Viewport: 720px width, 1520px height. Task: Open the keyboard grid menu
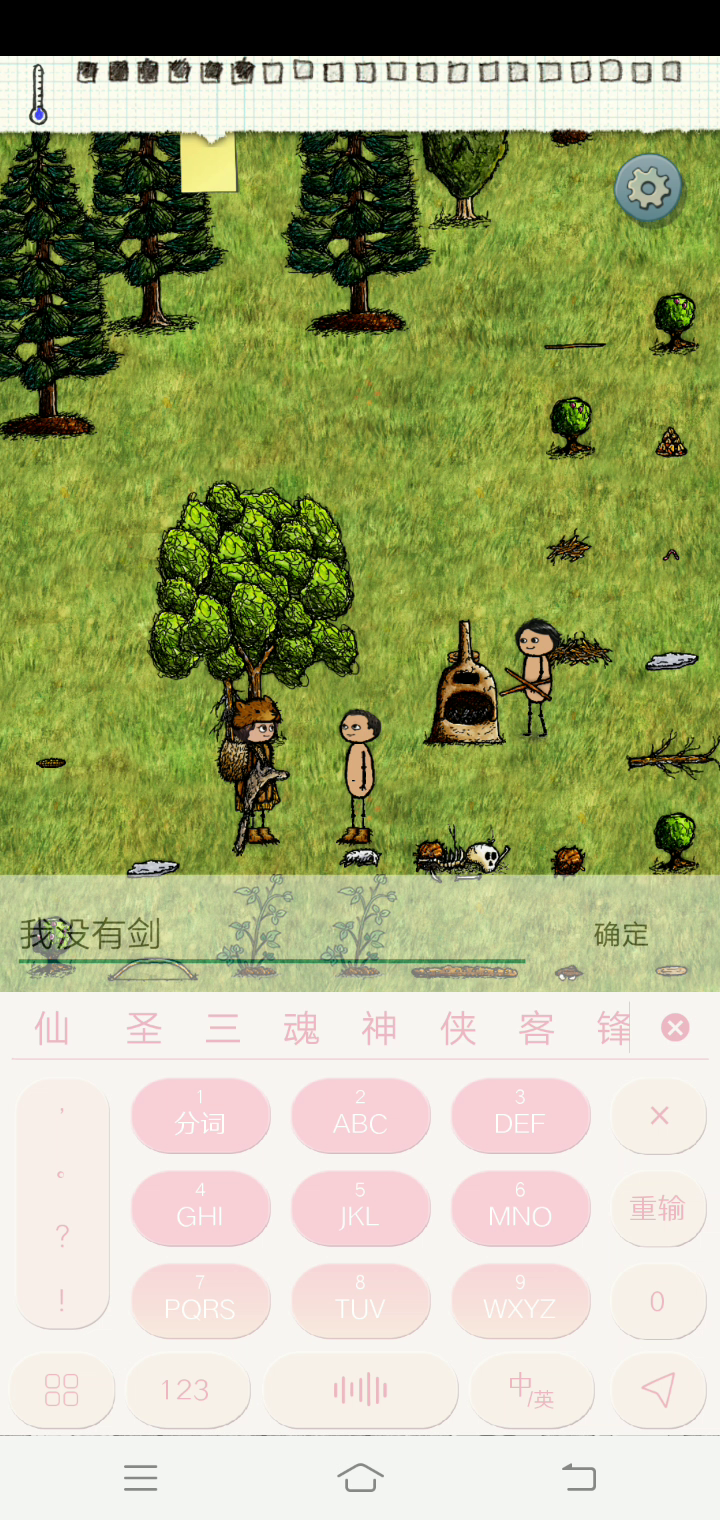click(x=62, y=1390)
